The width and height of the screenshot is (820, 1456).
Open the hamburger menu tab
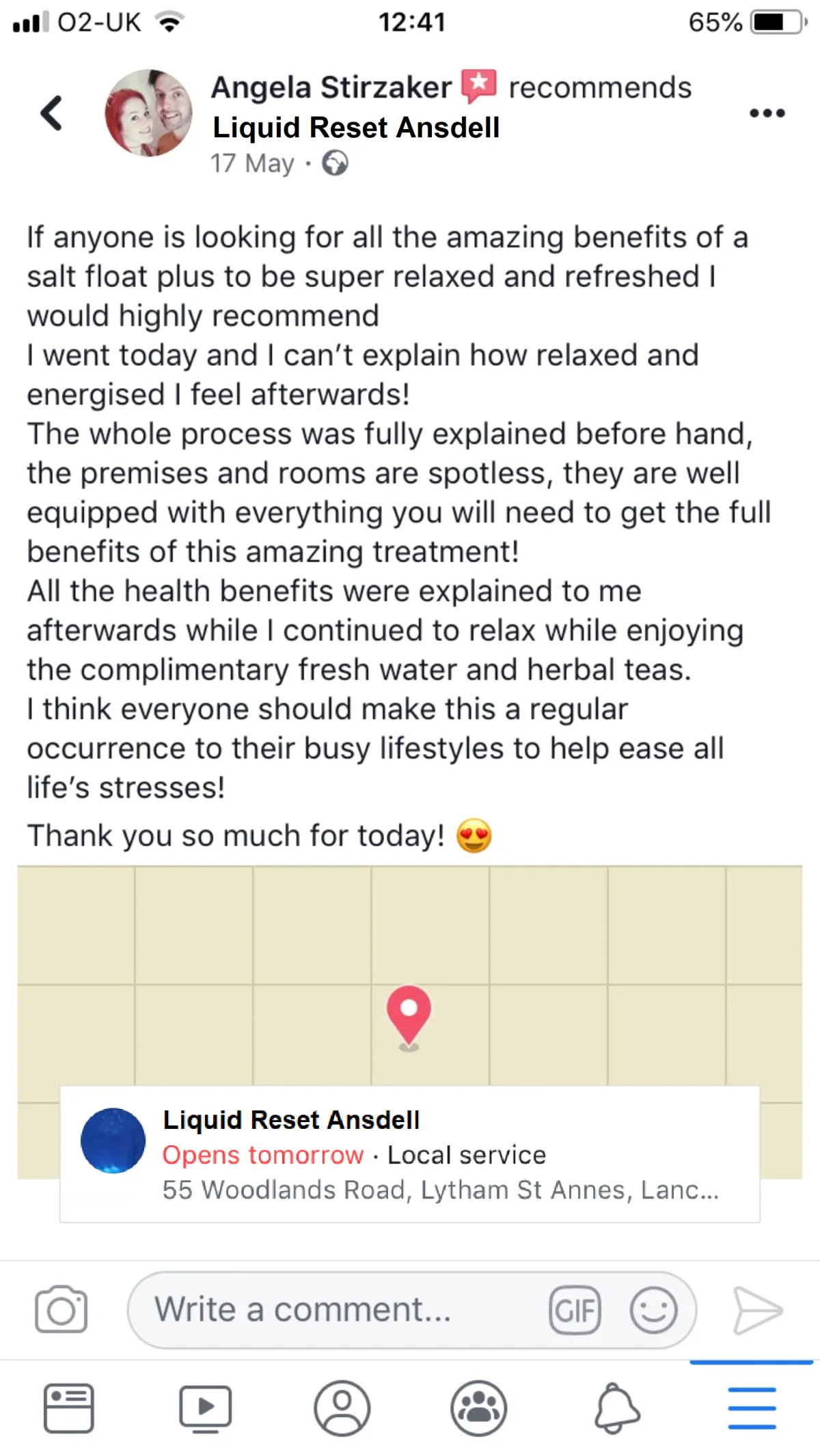point(752,1408)
